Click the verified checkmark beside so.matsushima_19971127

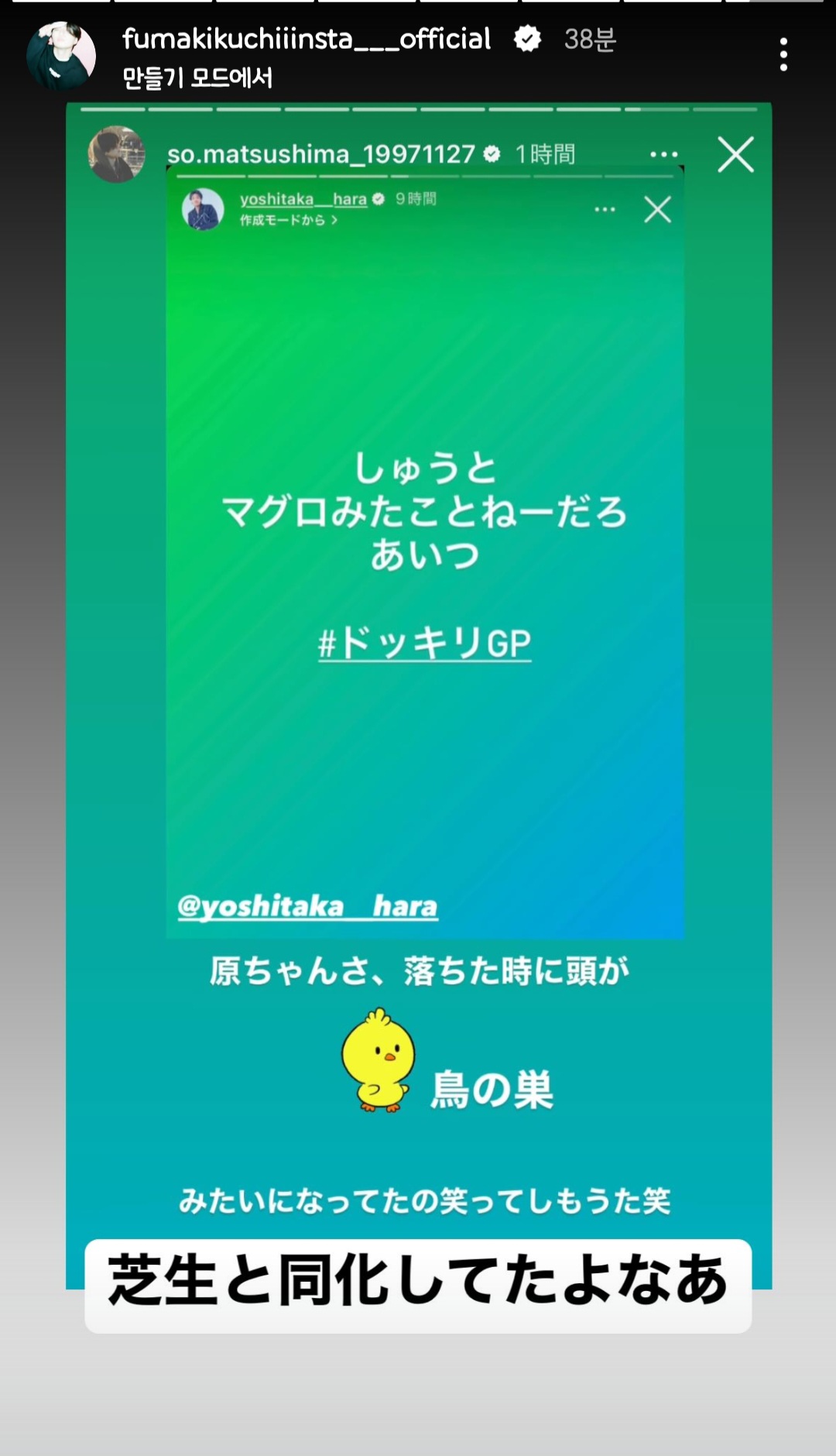[x=491, y=153]
